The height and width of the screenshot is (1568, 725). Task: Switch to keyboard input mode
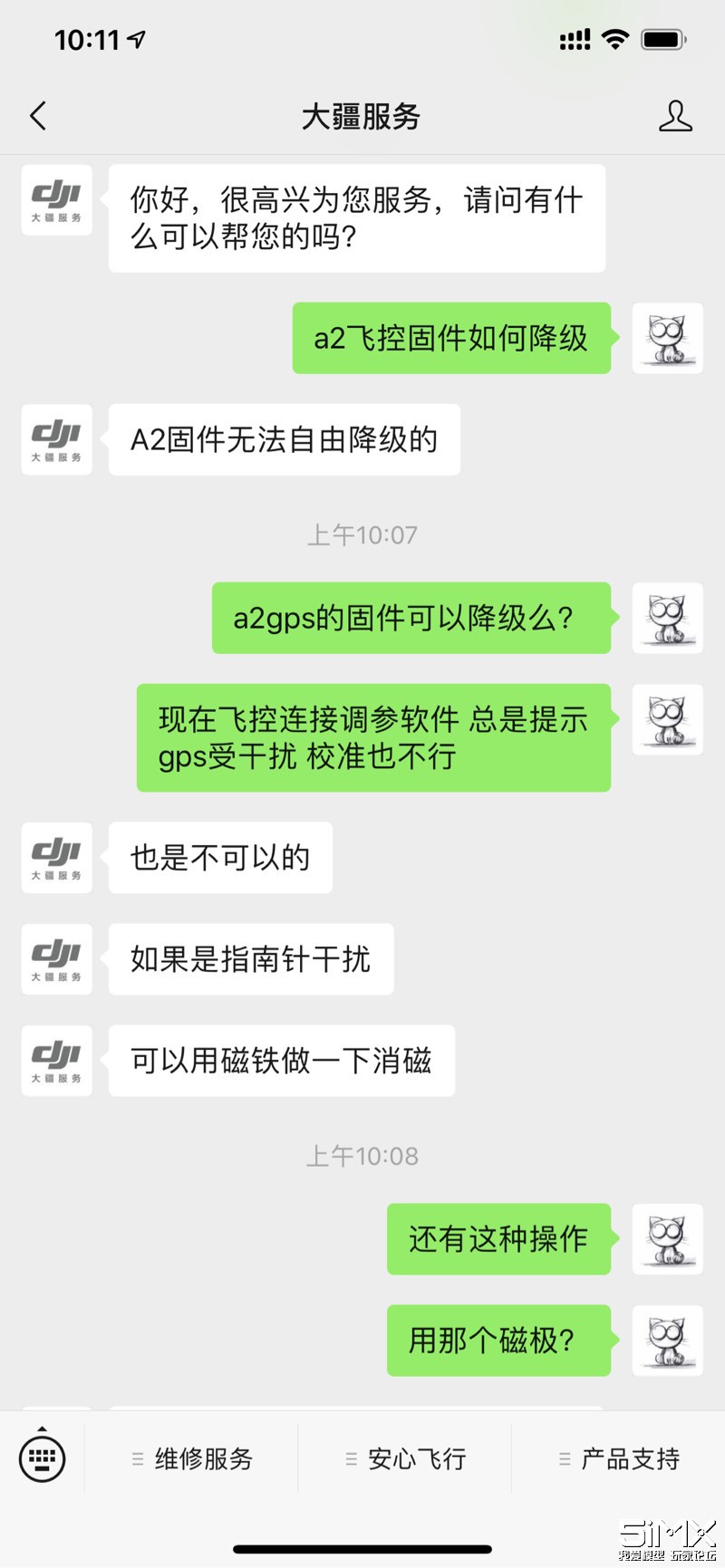point(42,1457)
